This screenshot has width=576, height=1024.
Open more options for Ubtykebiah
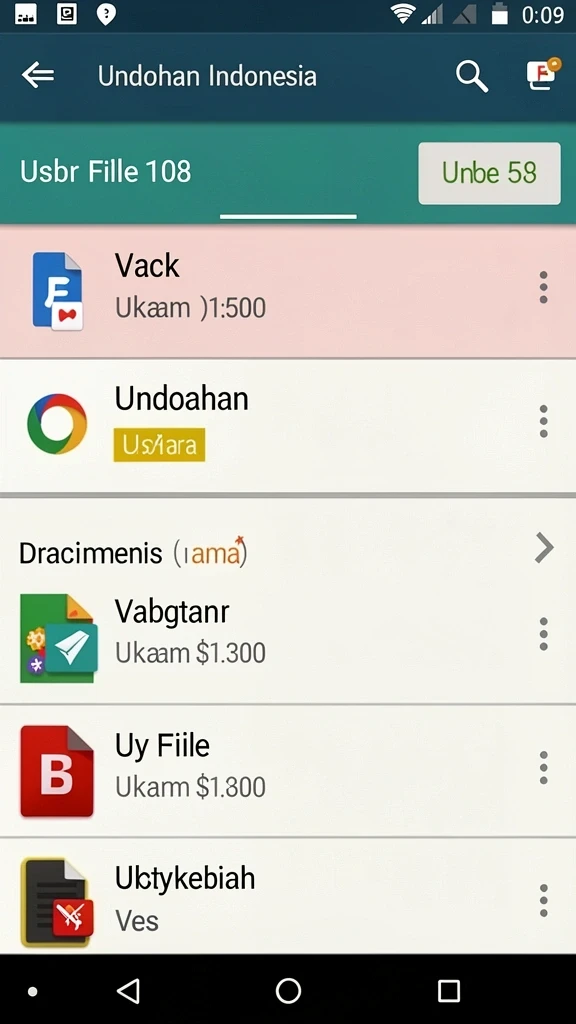543,901
